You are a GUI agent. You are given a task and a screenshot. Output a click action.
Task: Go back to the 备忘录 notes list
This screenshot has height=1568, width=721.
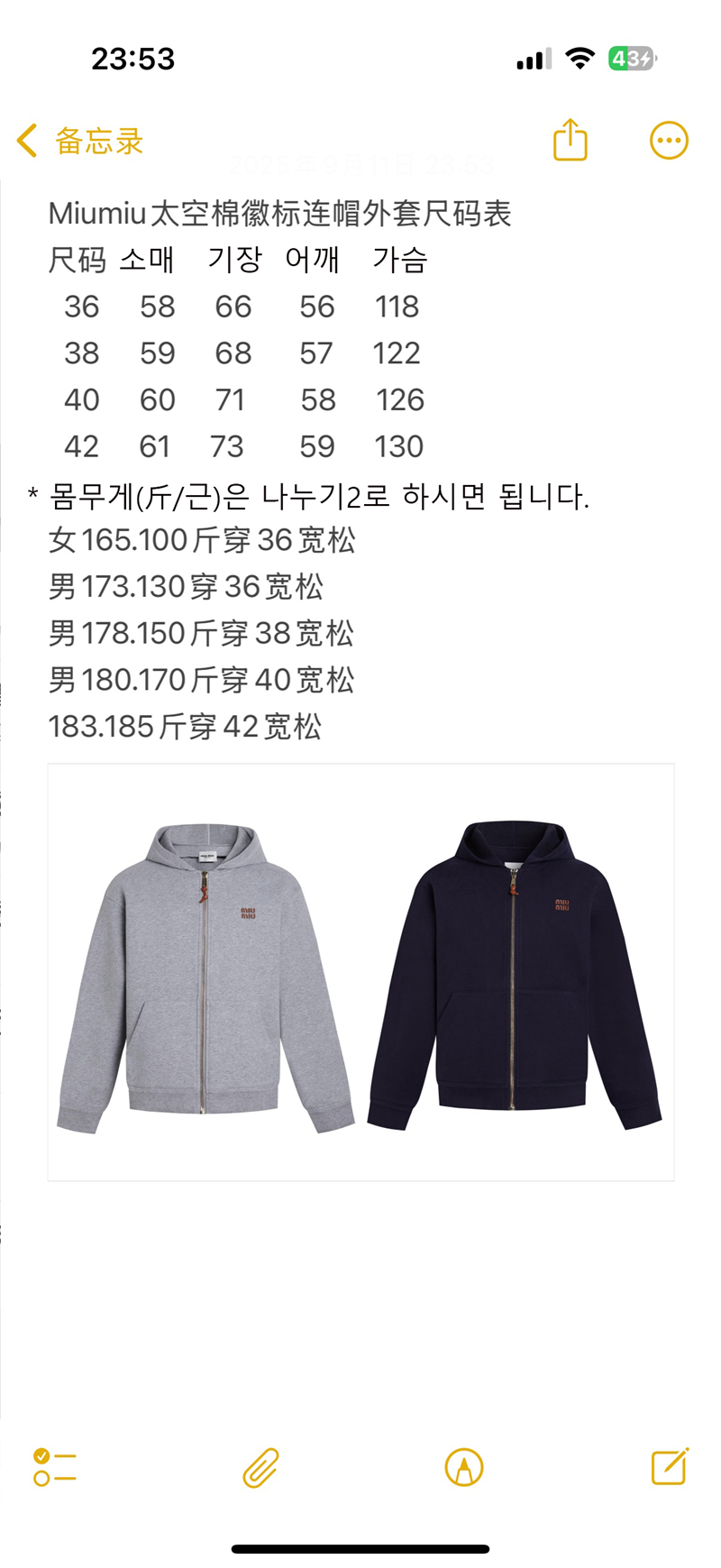(x=81, y=141)
